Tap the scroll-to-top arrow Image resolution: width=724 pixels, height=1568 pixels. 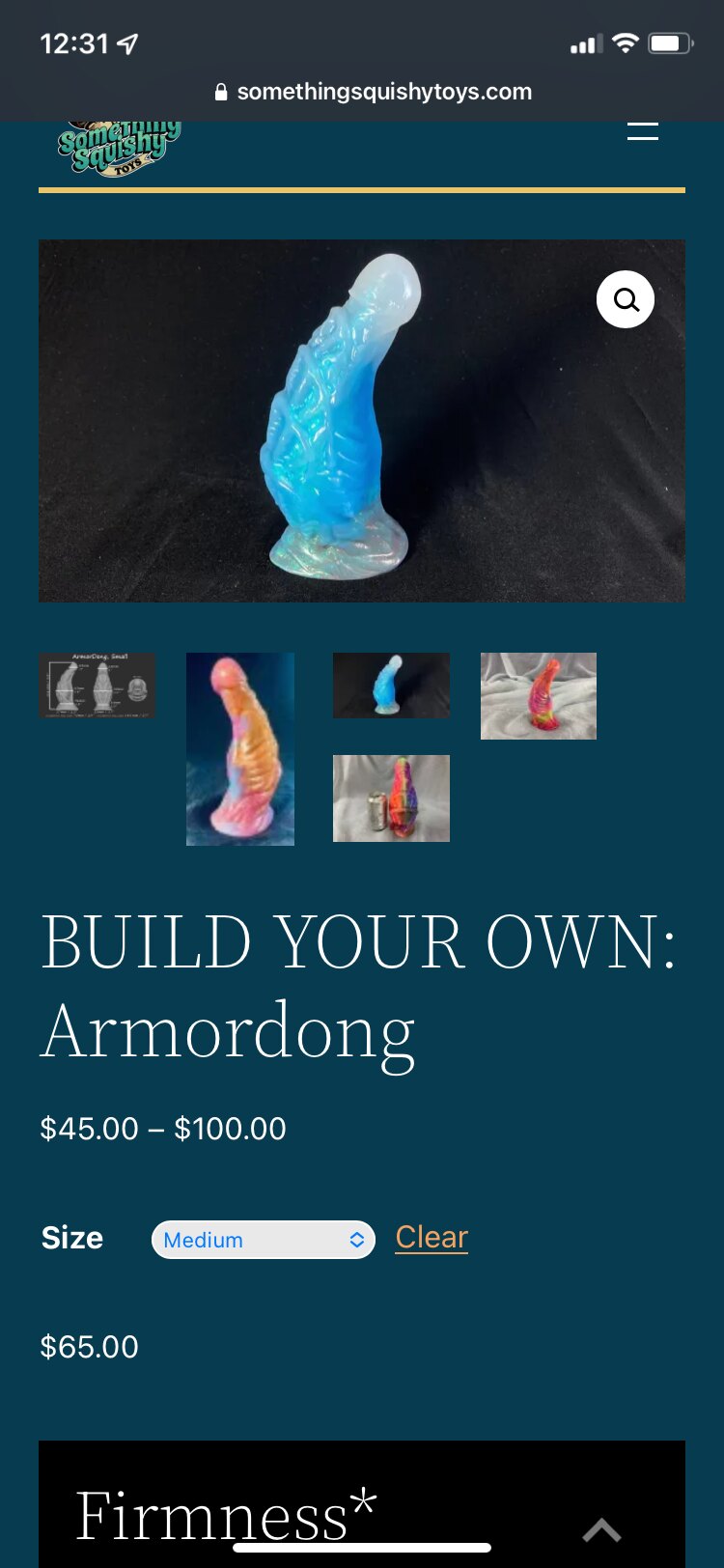pos(601,1529)
